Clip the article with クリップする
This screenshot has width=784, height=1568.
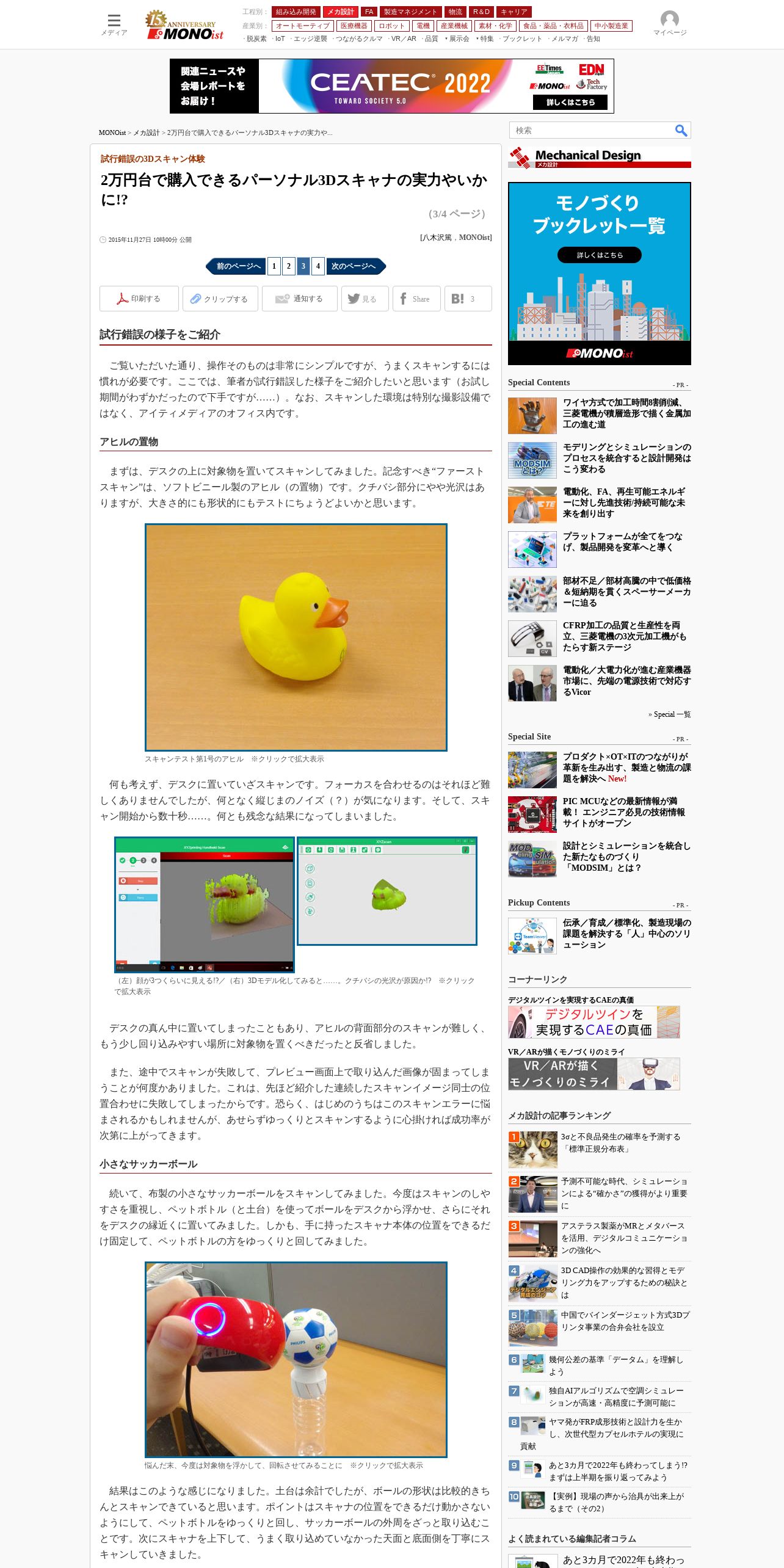(x=220, y=299)
